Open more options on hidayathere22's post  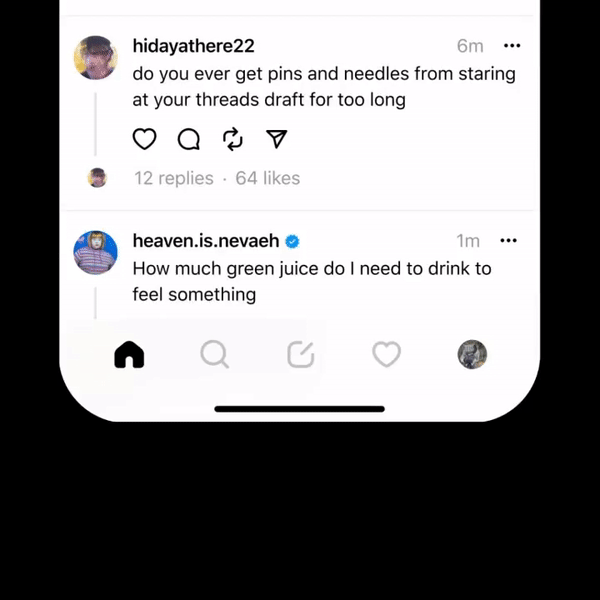point(512,46)
